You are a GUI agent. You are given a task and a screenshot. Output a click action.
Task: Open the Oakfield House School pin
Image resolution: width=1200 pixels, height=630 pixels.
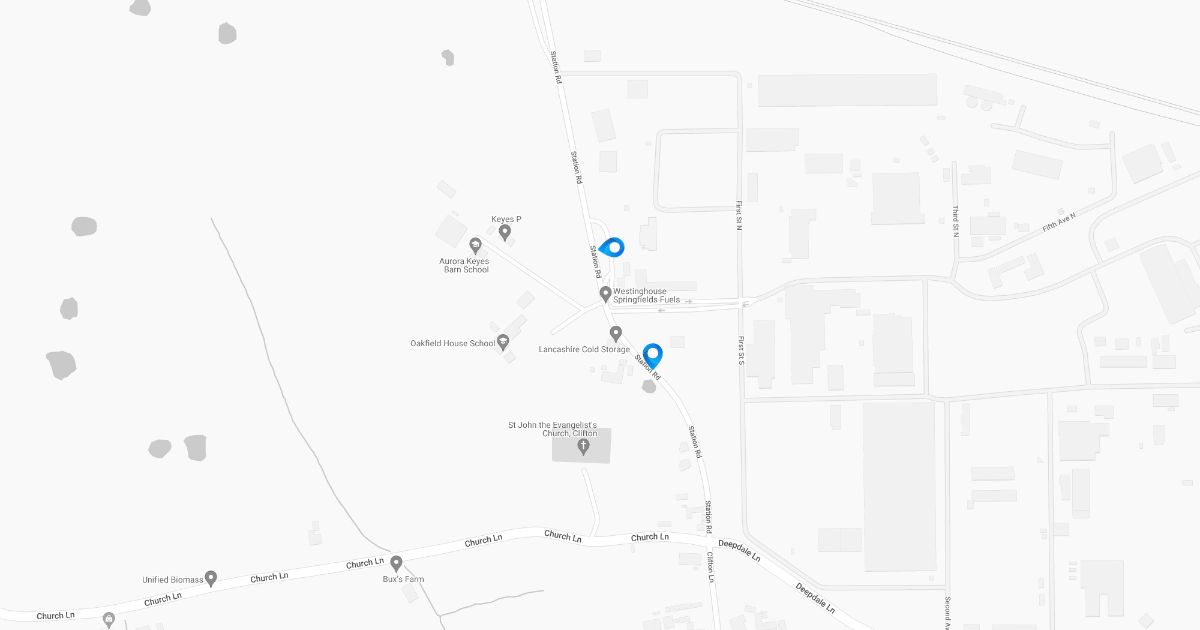tap(503, 342)
